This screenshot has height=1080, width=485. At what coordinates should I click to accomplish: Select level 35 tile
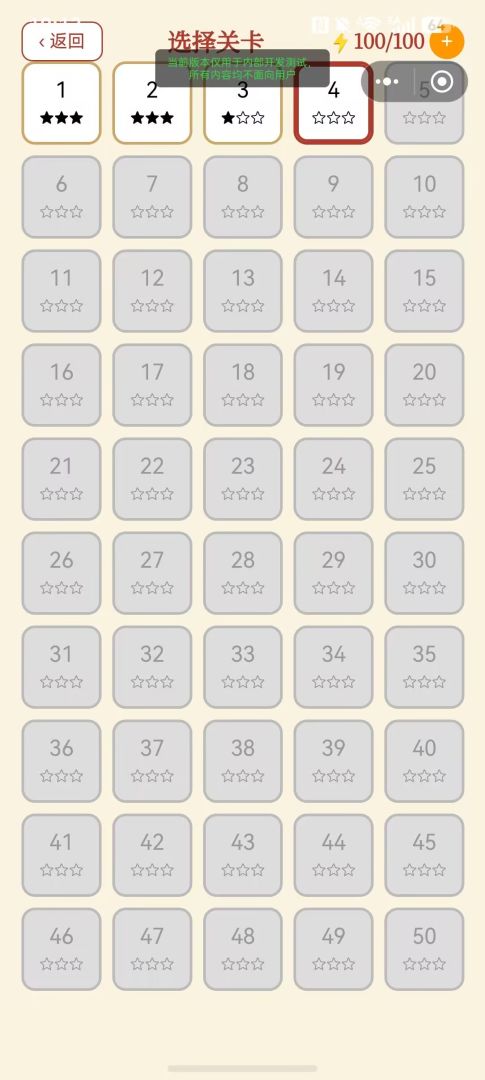[x=424, y=667]
